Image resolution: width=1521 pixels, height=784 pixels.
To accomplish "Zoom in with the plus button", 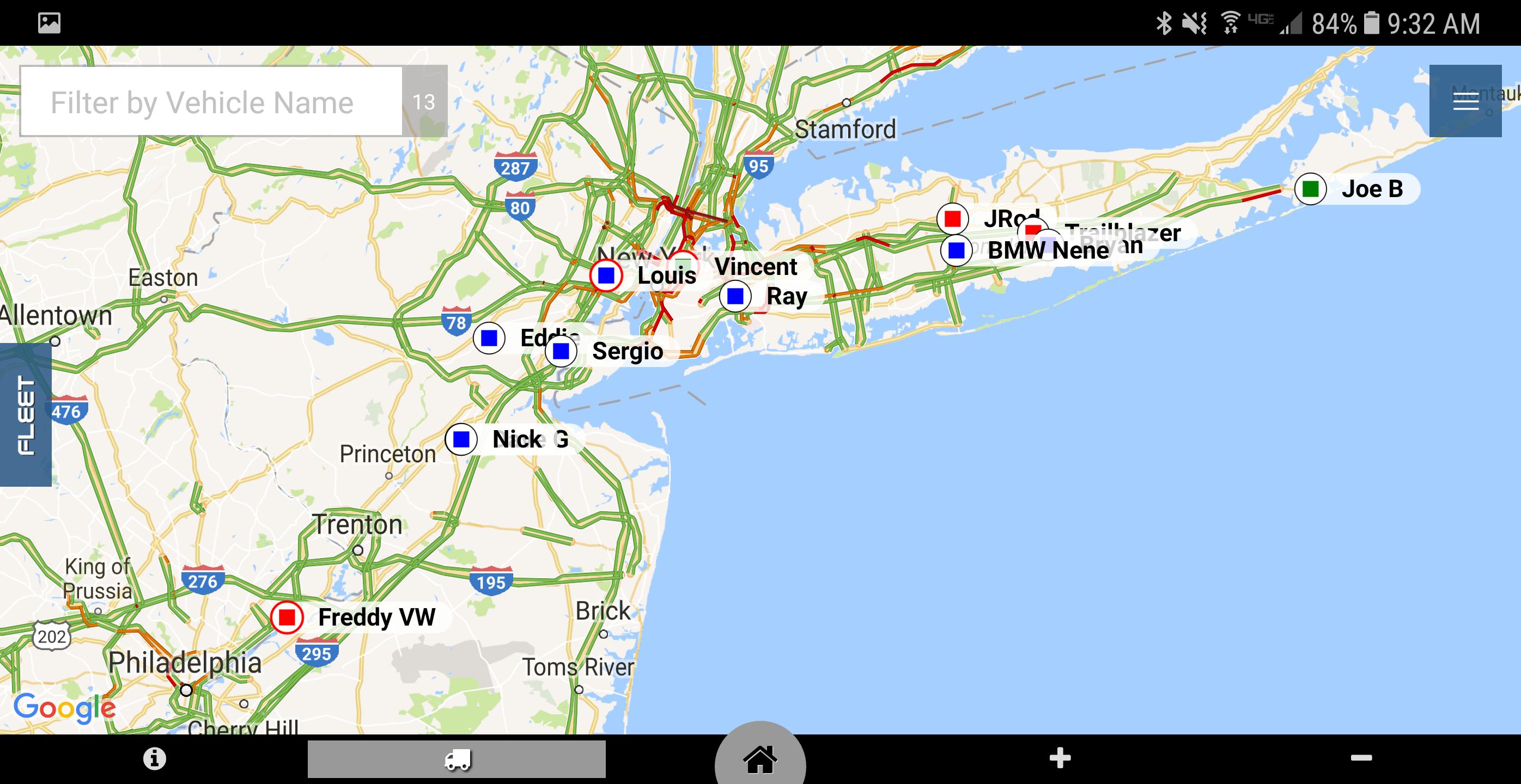I will [x=1060, y=758].
